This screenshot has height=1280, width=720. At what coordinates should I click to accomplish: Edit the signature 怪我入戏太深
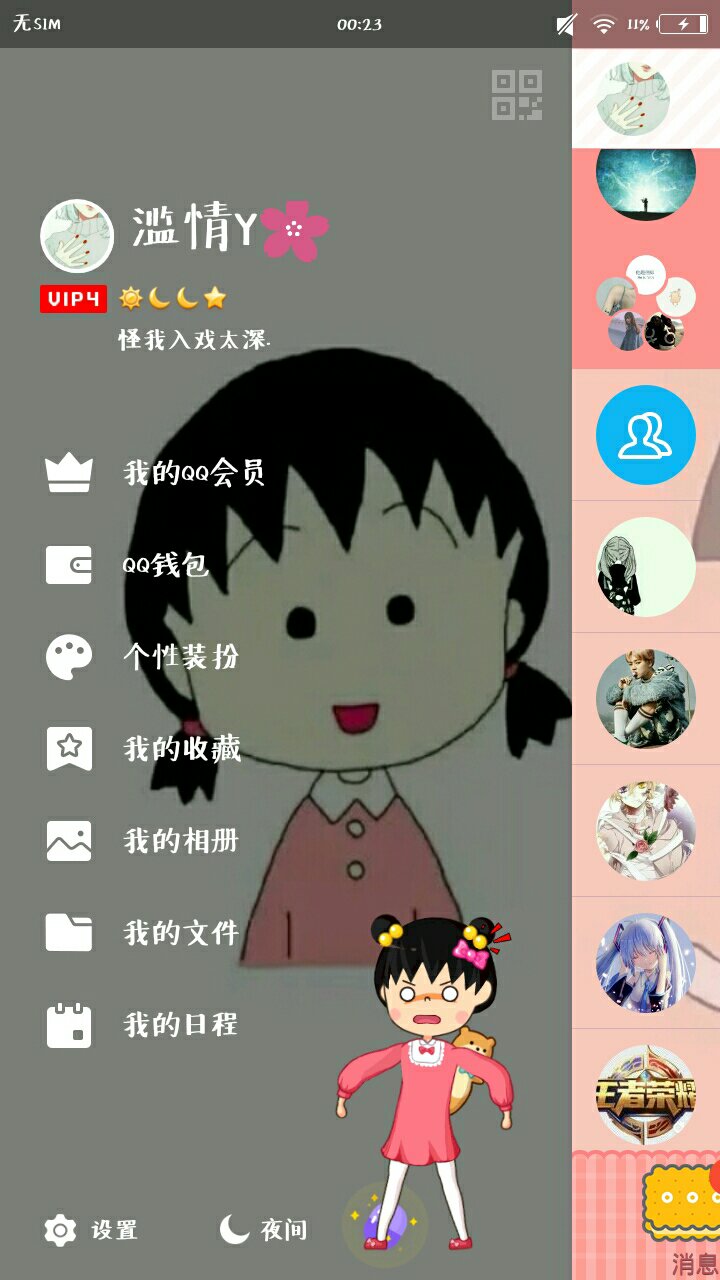pyautogui.click(x=195, y=340)
